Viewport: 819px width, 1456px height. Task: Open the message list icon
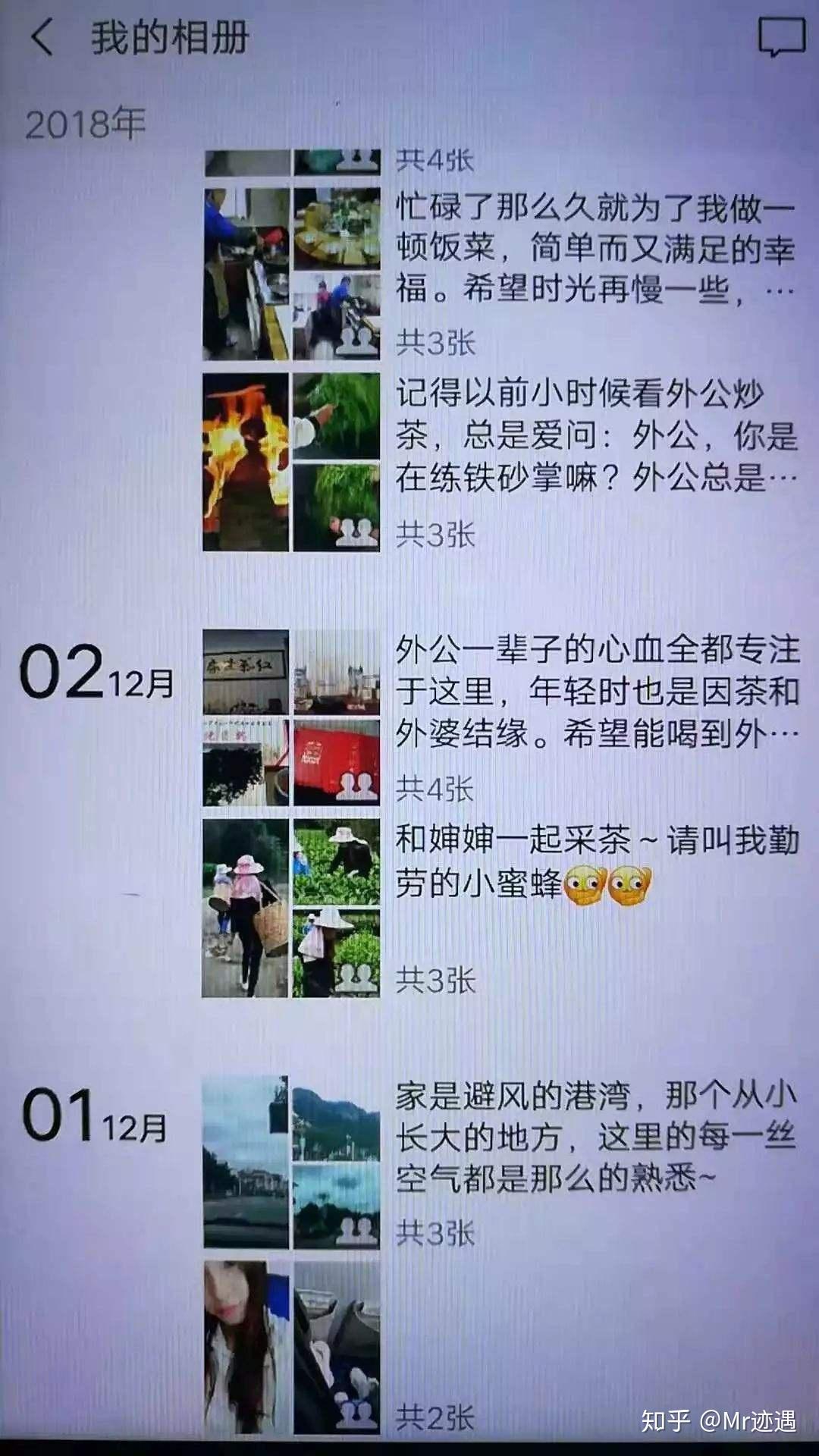[x=781, y=36]
